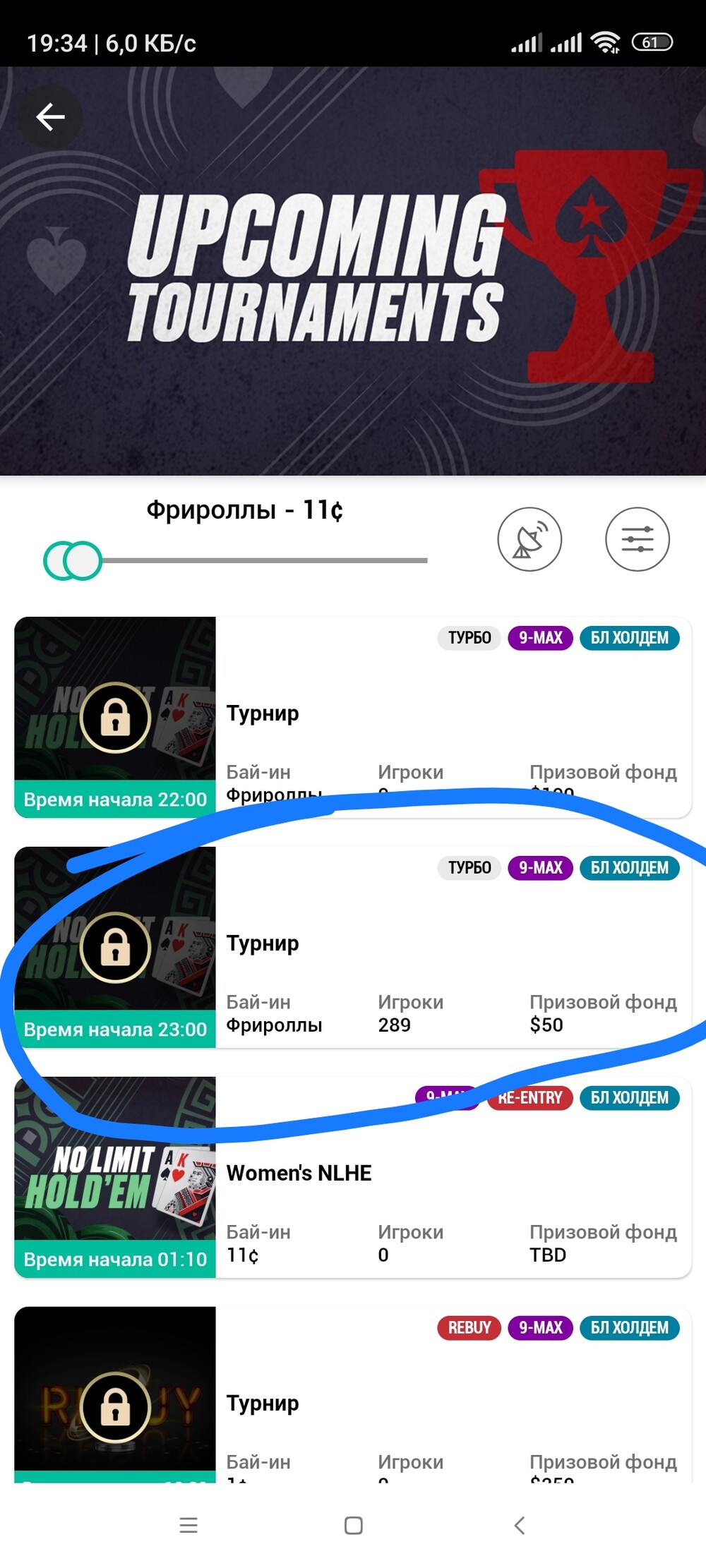This screenshot has width=706, height=1568.
Task: Open the satellite dish icon
Action: pos(529,539)
